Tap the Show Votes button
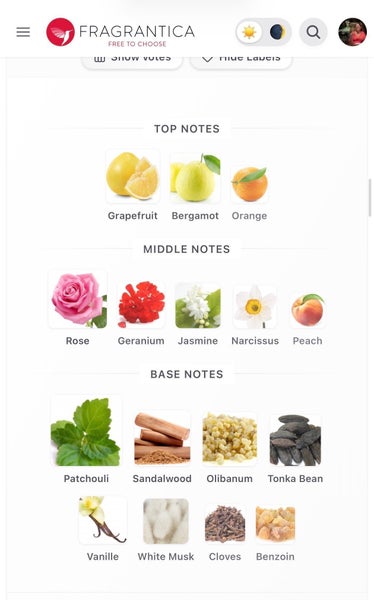 [x=132, y=62]
